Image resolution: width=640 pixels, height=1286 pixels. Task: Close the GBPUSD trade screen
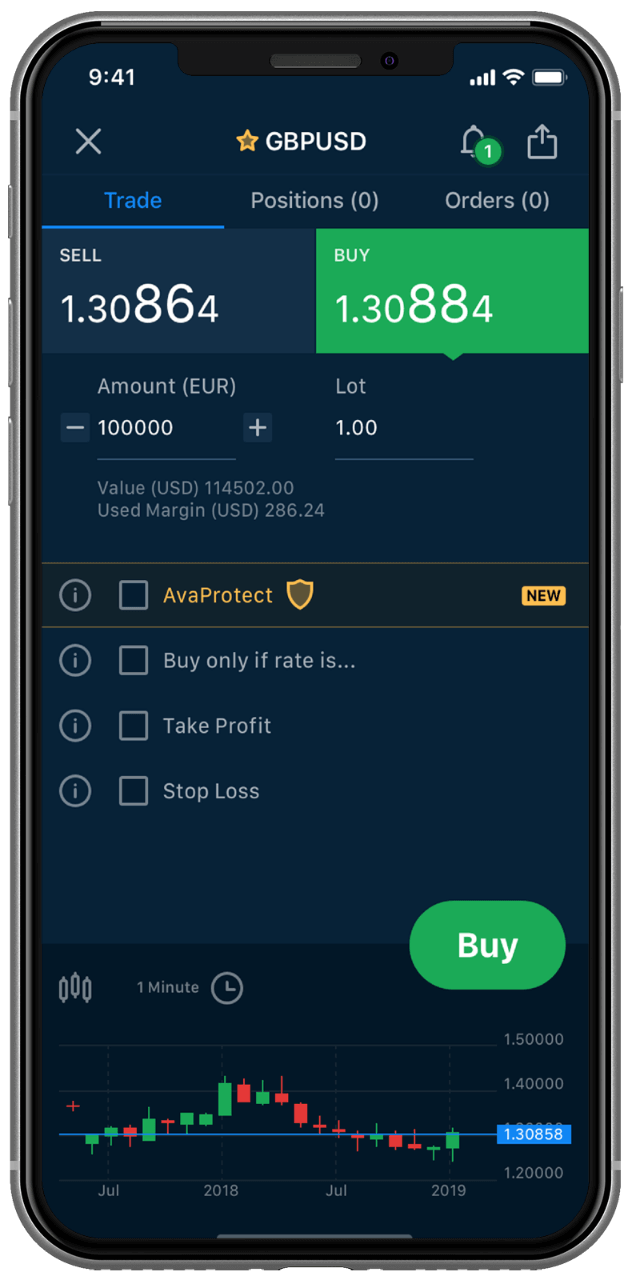(88, 141)
